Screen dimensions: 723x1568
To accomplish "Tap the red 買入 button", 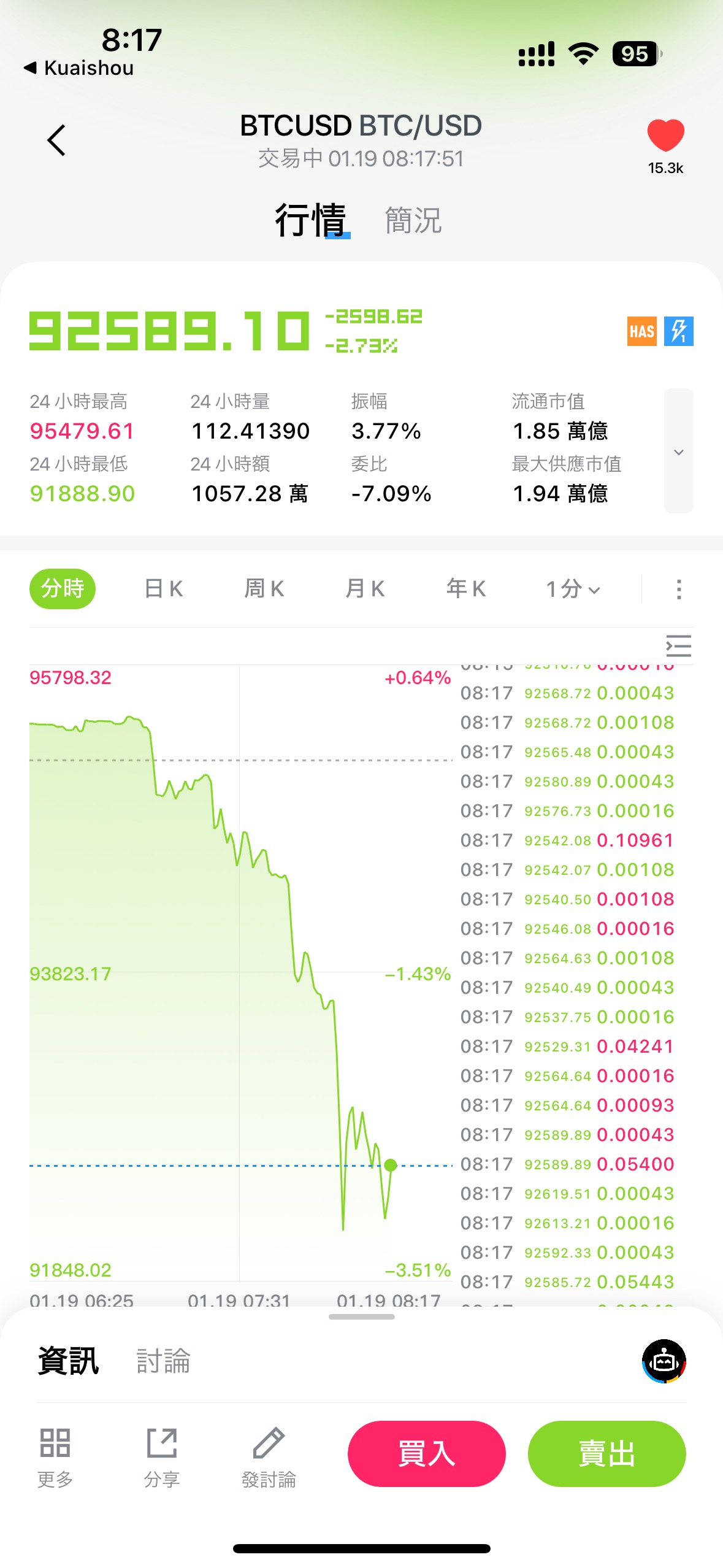I will (x=426, y=1453).
